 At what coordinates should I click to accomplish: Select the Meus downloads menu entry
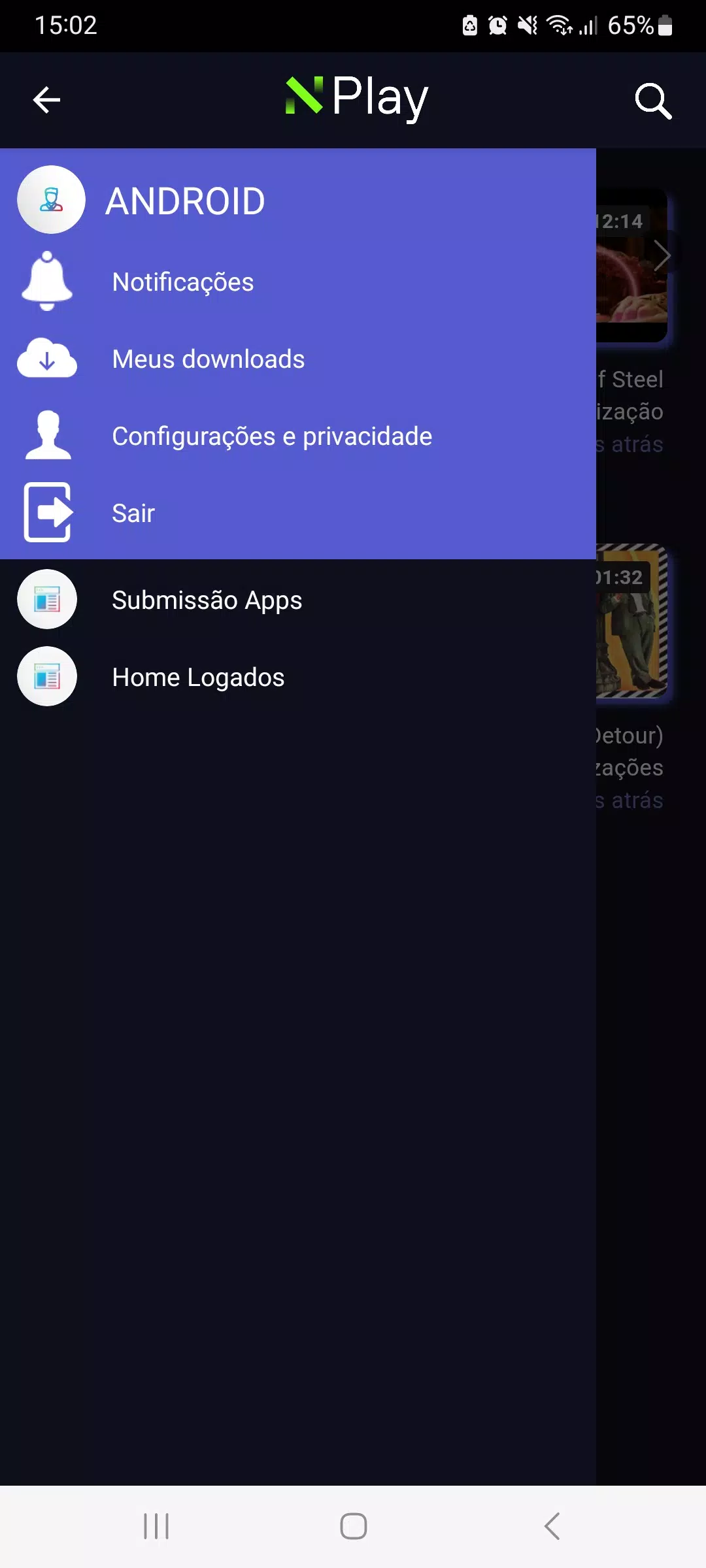pos(208,359)
